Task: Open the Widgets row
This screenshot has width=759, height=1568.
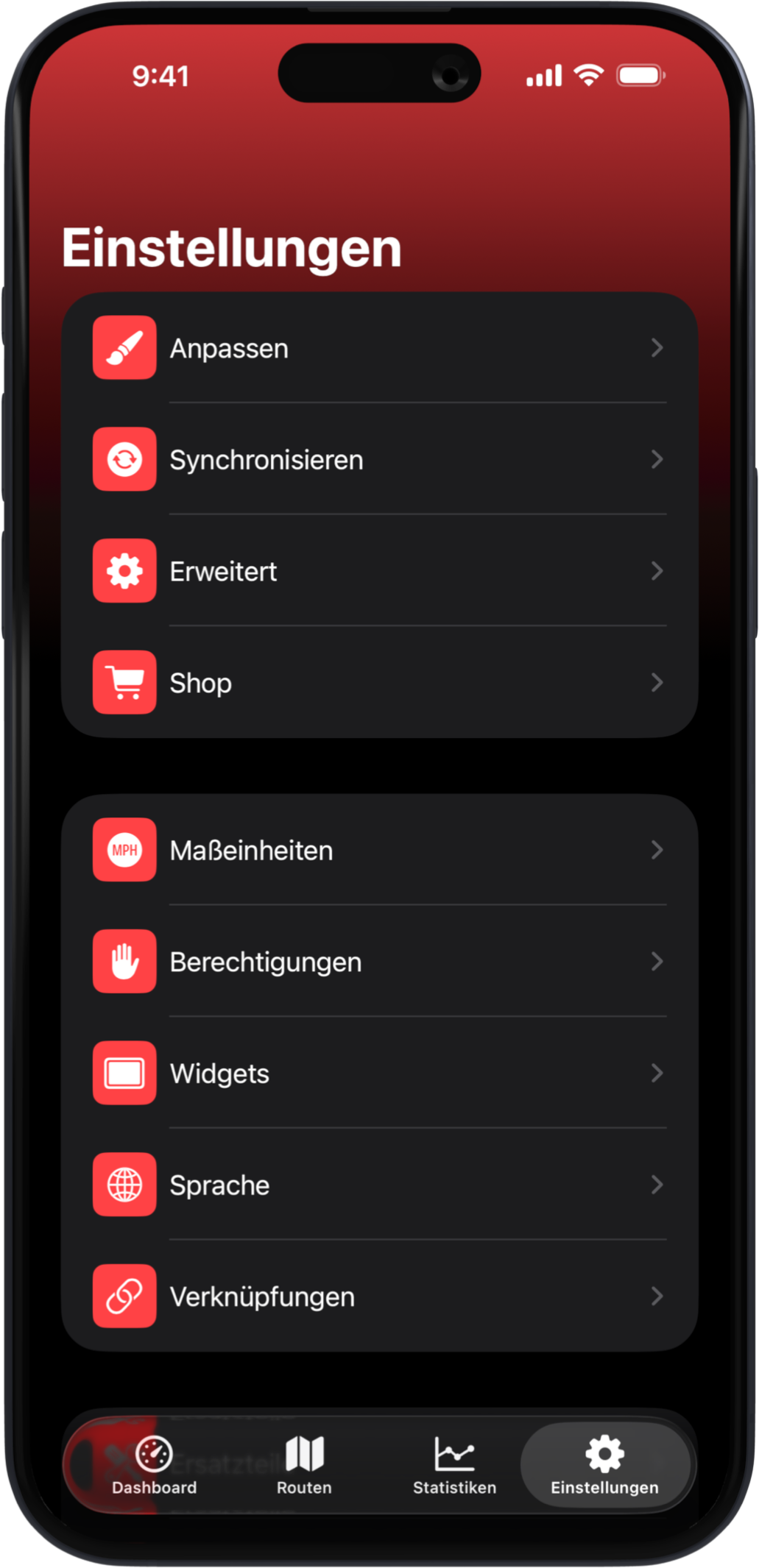Action: 379,1074
